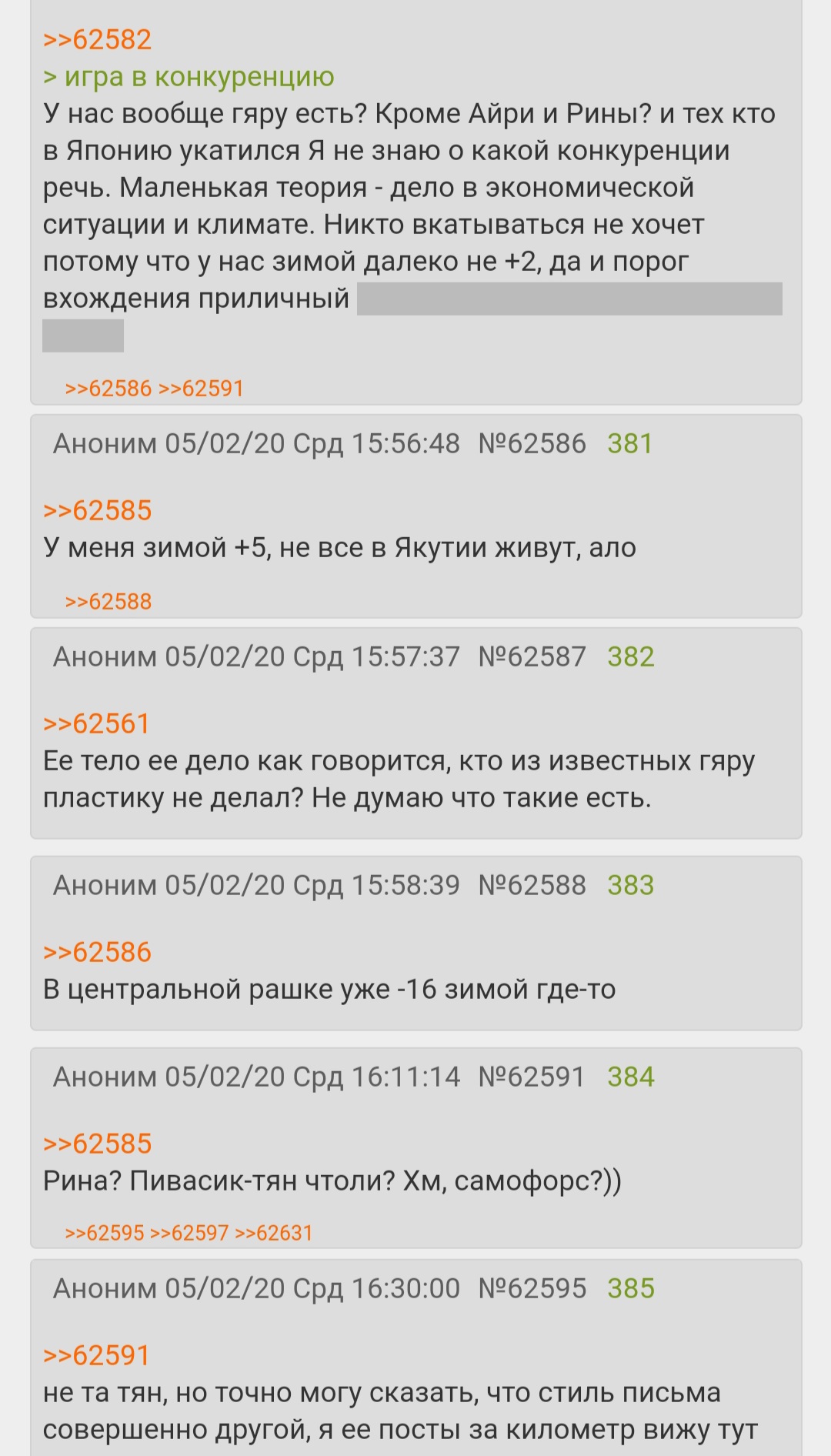This screenshot has height=1456, width=831.
Task: Open the quoted link >>62585 in post 384
Action: pos(97,1144)
